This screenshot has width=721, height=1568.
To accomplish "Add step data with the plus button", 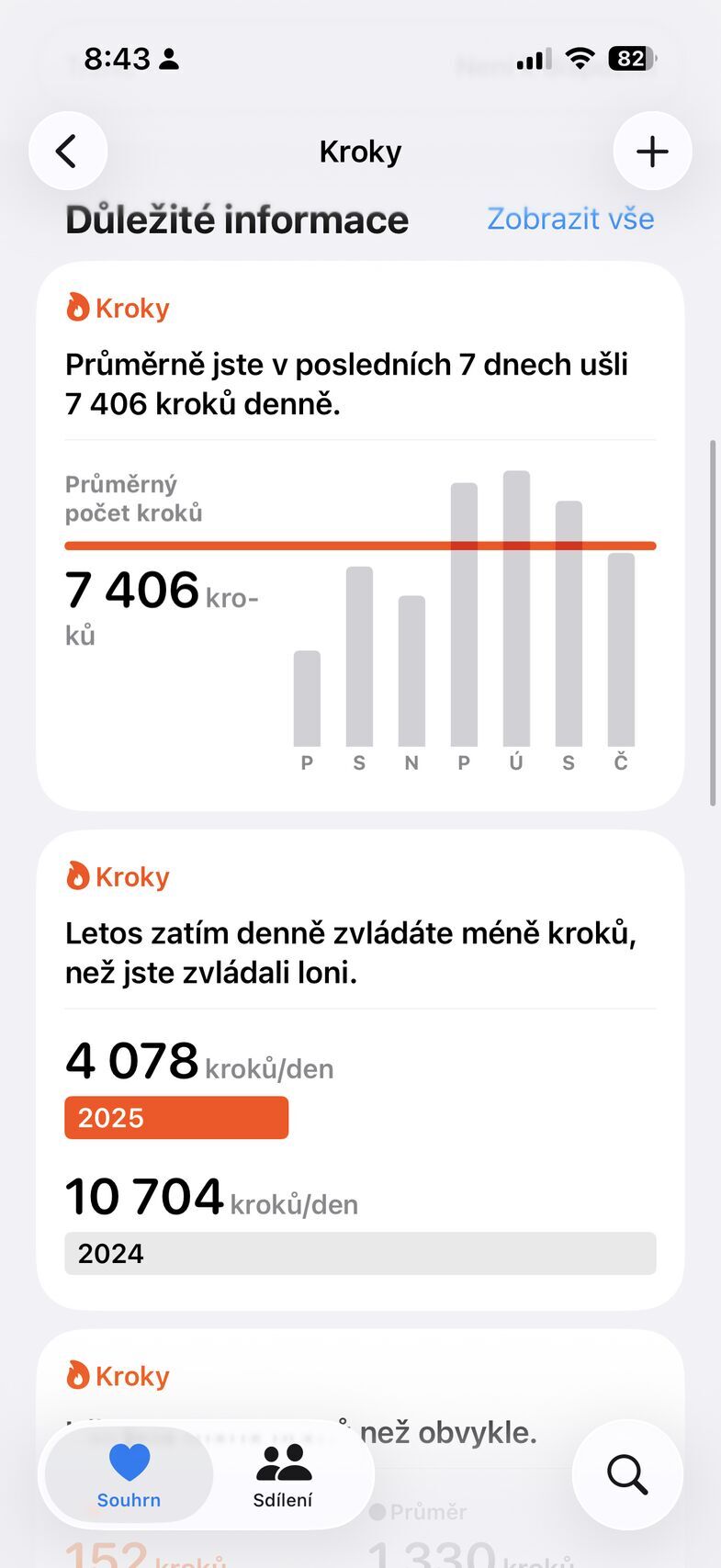I will pyautogui.click(x=652, y=152).
